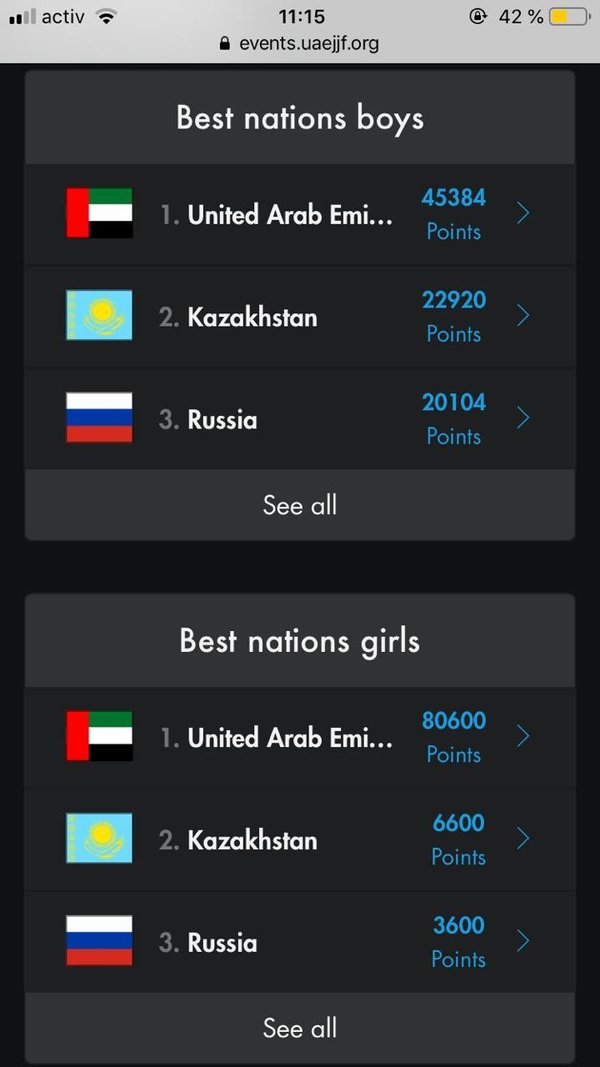Open Kazakhstan row under Best nations girls

click(299, 840)
